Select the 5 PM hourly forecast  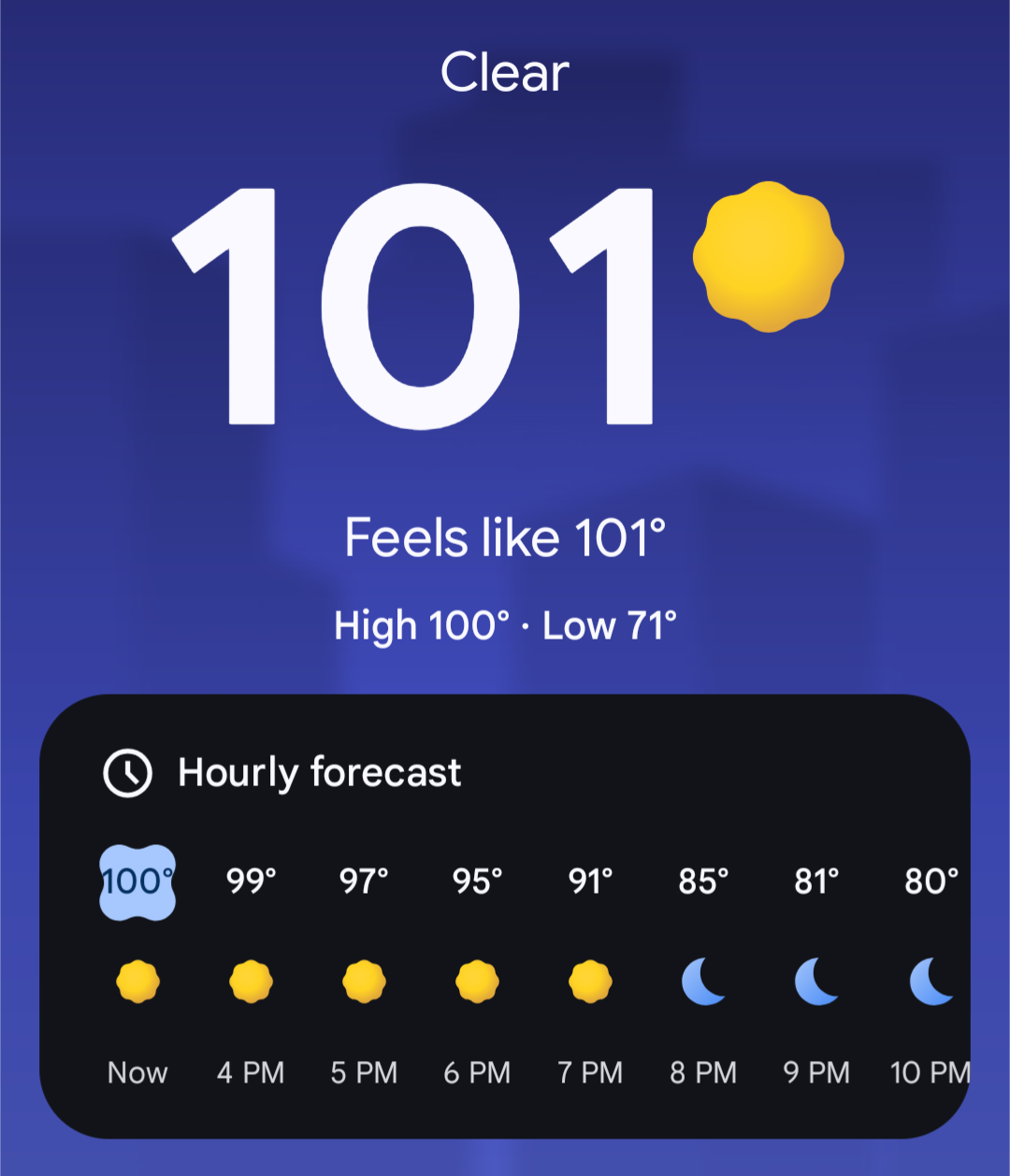[364, 982]
